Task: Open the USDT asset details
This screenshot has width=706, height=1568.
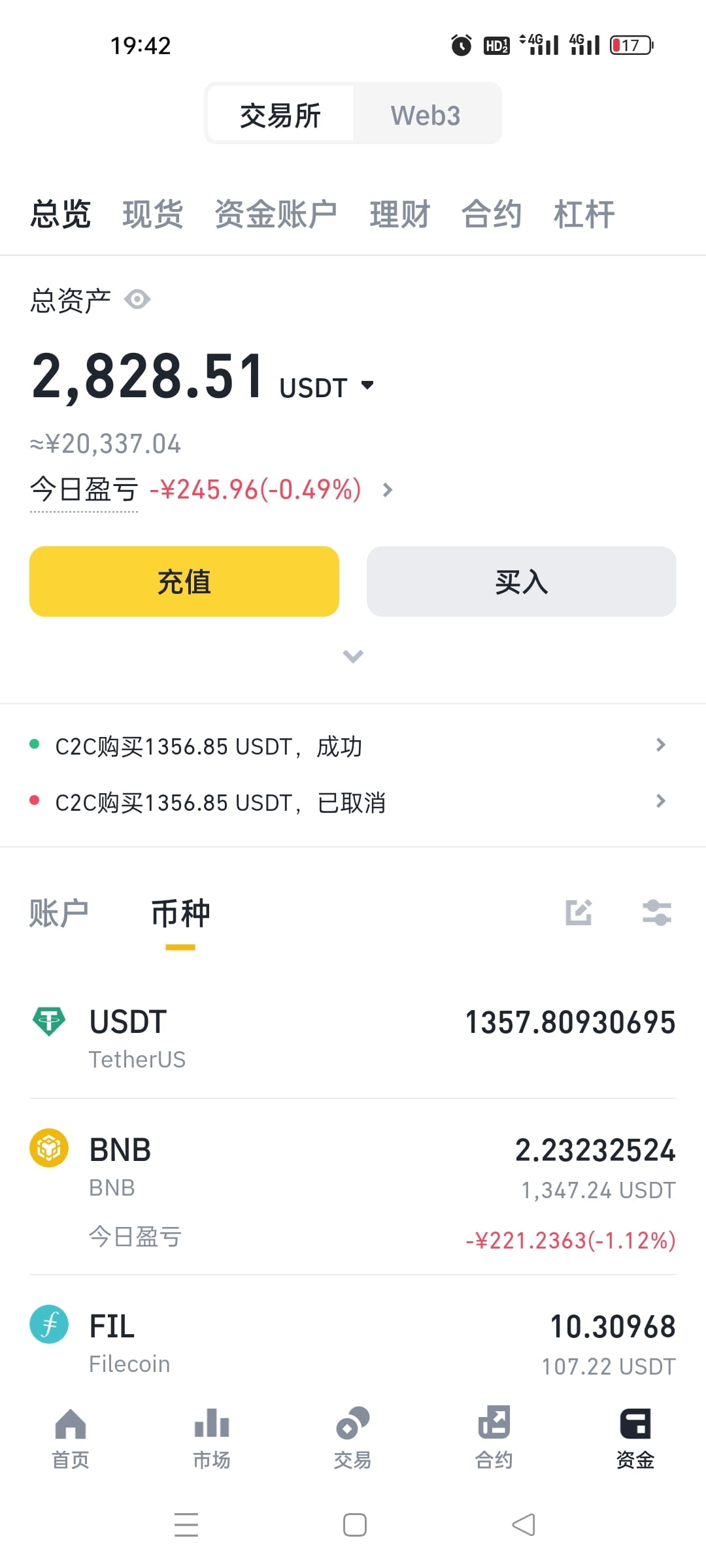Action: 353,1039
